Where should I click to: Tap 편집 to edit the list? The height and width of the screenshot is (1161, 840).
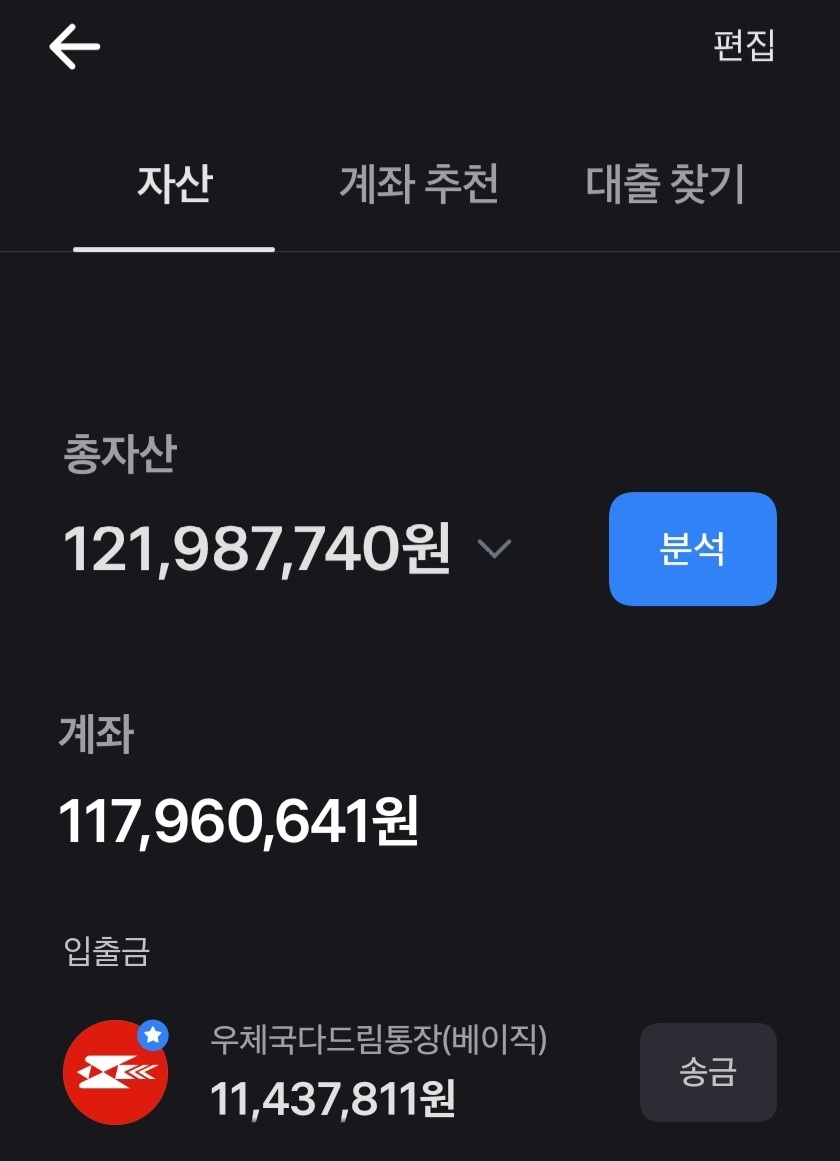pos(743,46)
